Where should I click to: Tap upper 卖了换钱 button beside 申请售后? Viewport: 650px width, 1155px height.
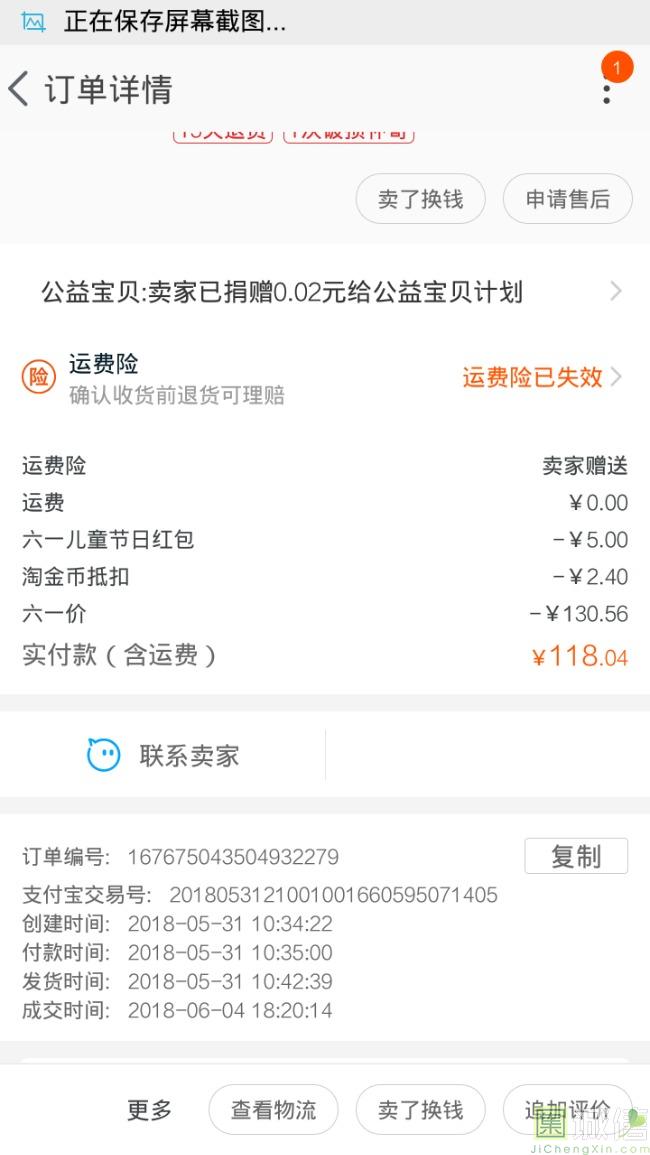click(x=420, y=199)
